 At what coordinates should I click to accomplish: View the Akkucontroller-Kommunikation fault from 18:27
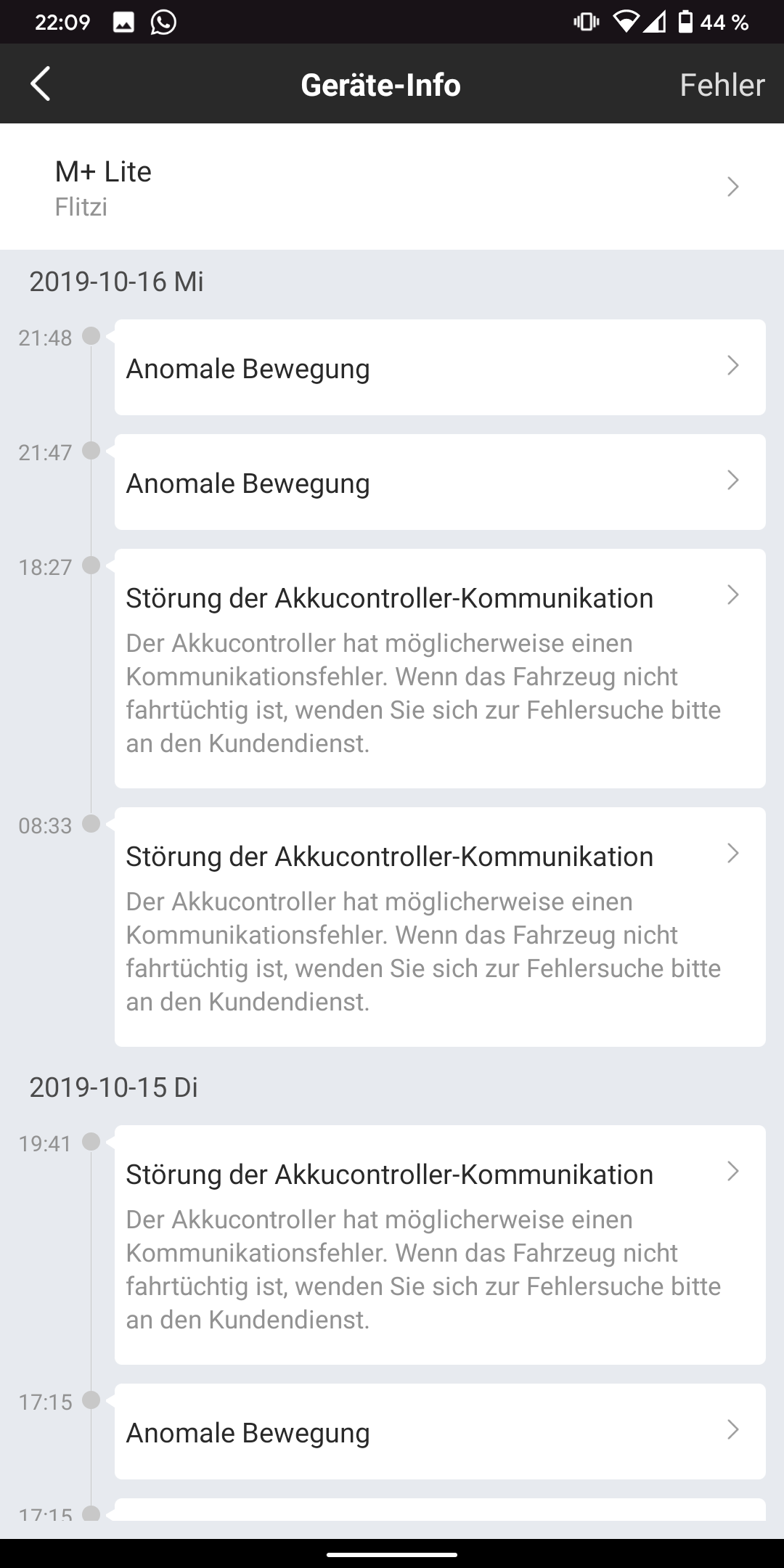pyautogui.click(x=439, y=668)
